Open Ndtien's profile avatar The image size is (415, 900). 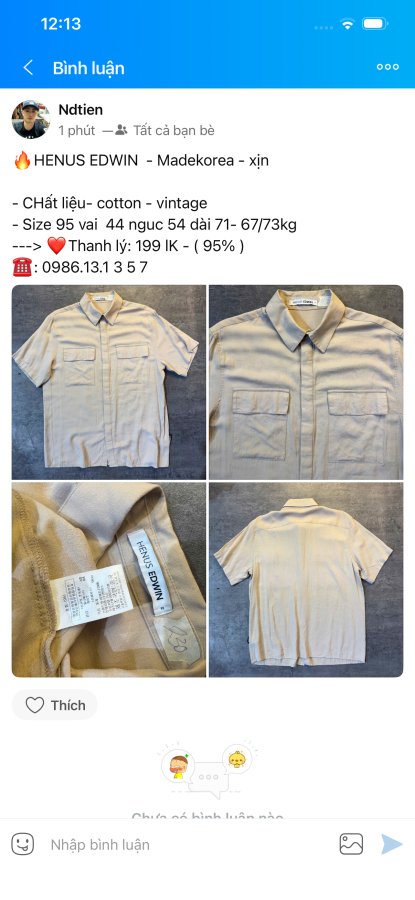30,119
